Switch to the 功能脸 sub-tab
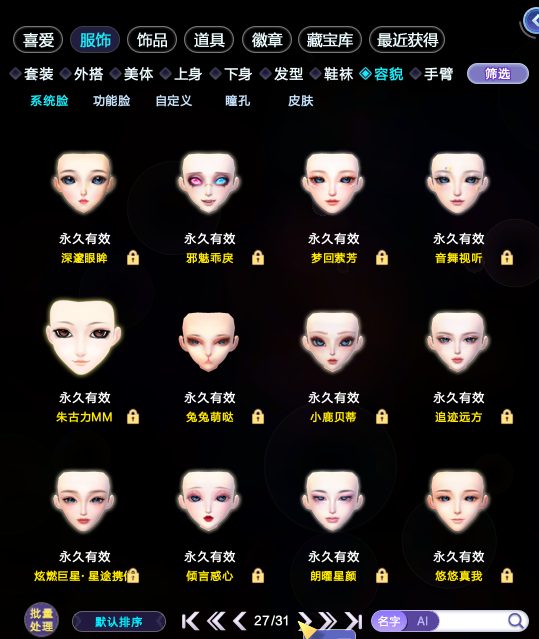 tap(112, 101)
